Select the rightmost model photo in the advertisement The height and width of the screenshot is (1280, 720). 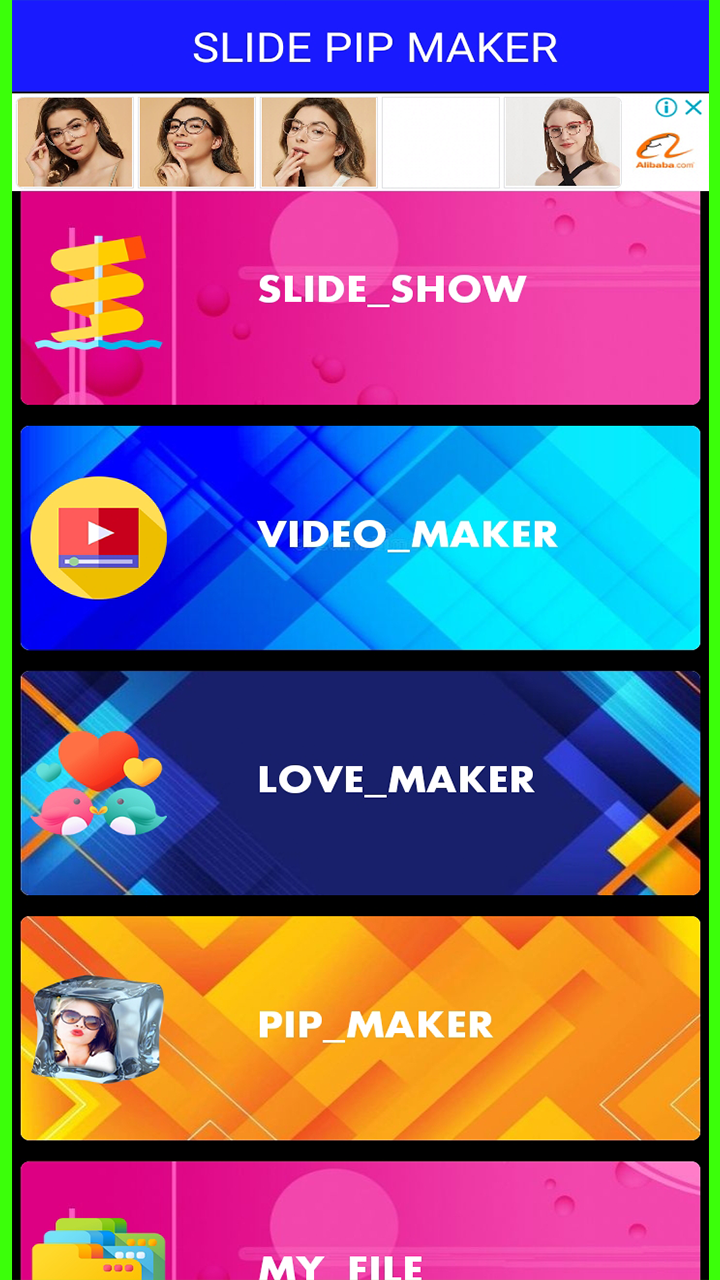click(x=562, y=141)
